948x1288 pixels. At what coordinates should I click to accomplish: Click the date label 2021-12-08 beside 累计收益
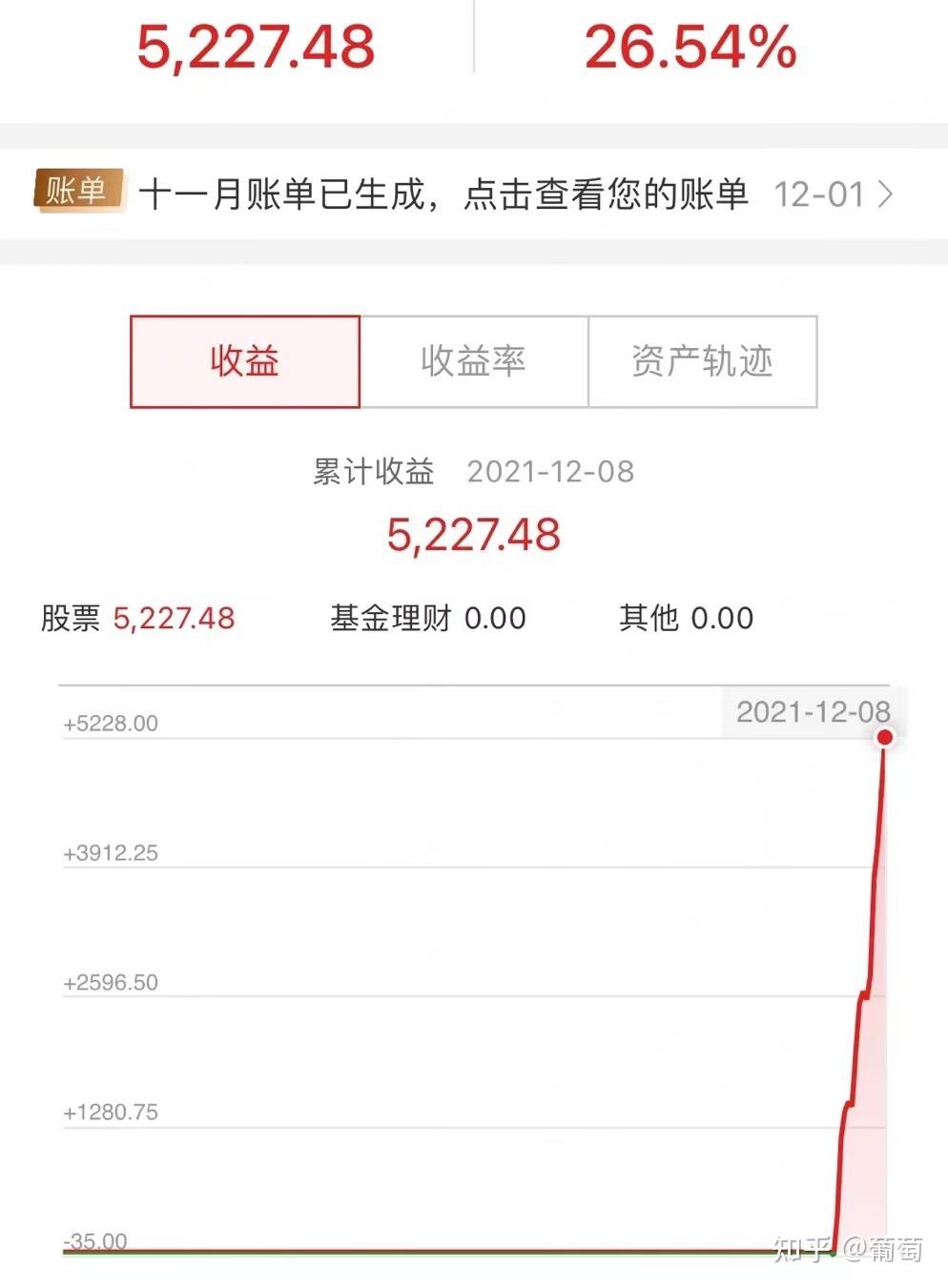550,471
